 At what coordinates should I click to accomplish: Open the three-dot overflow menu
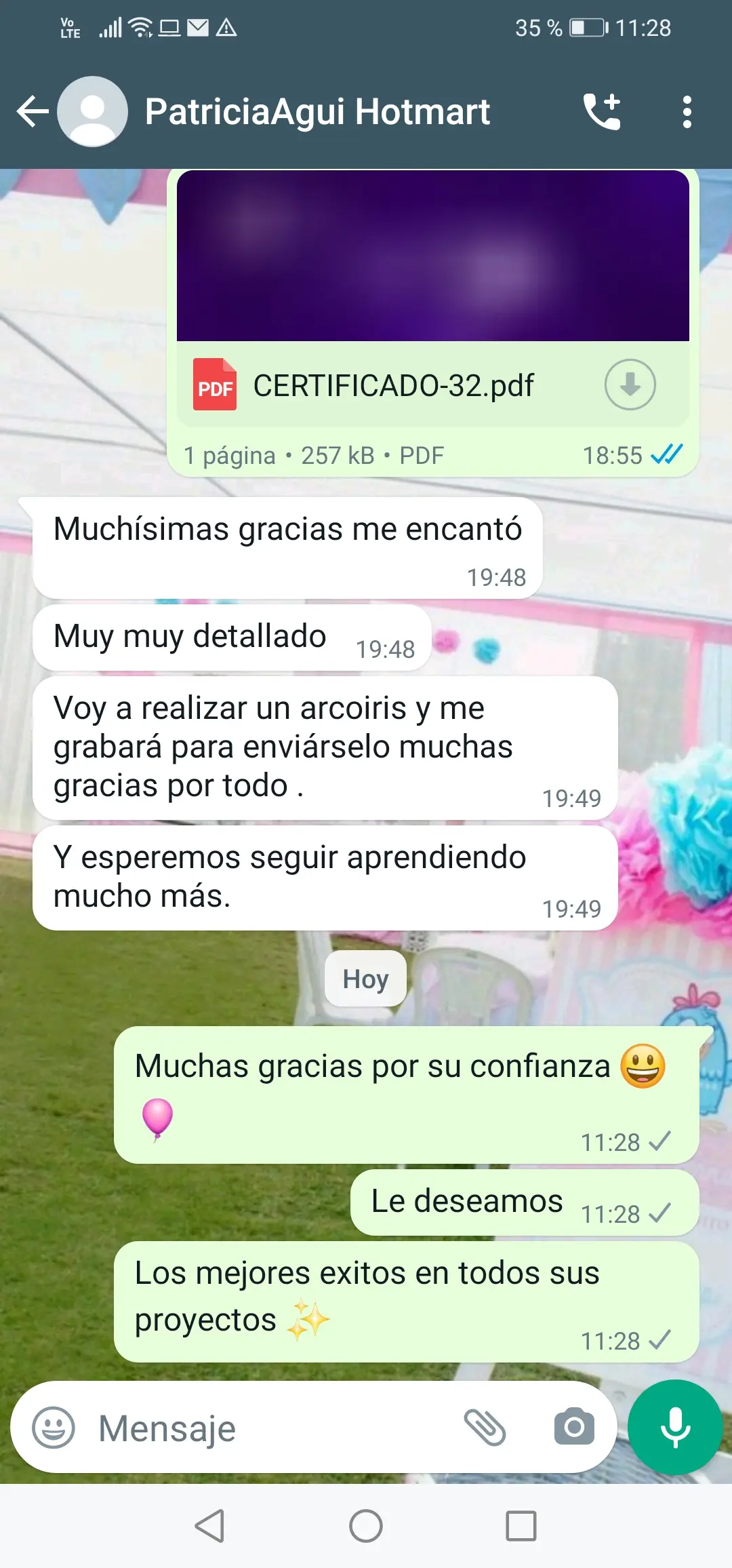pyautogui.click(x=687, y=112)
